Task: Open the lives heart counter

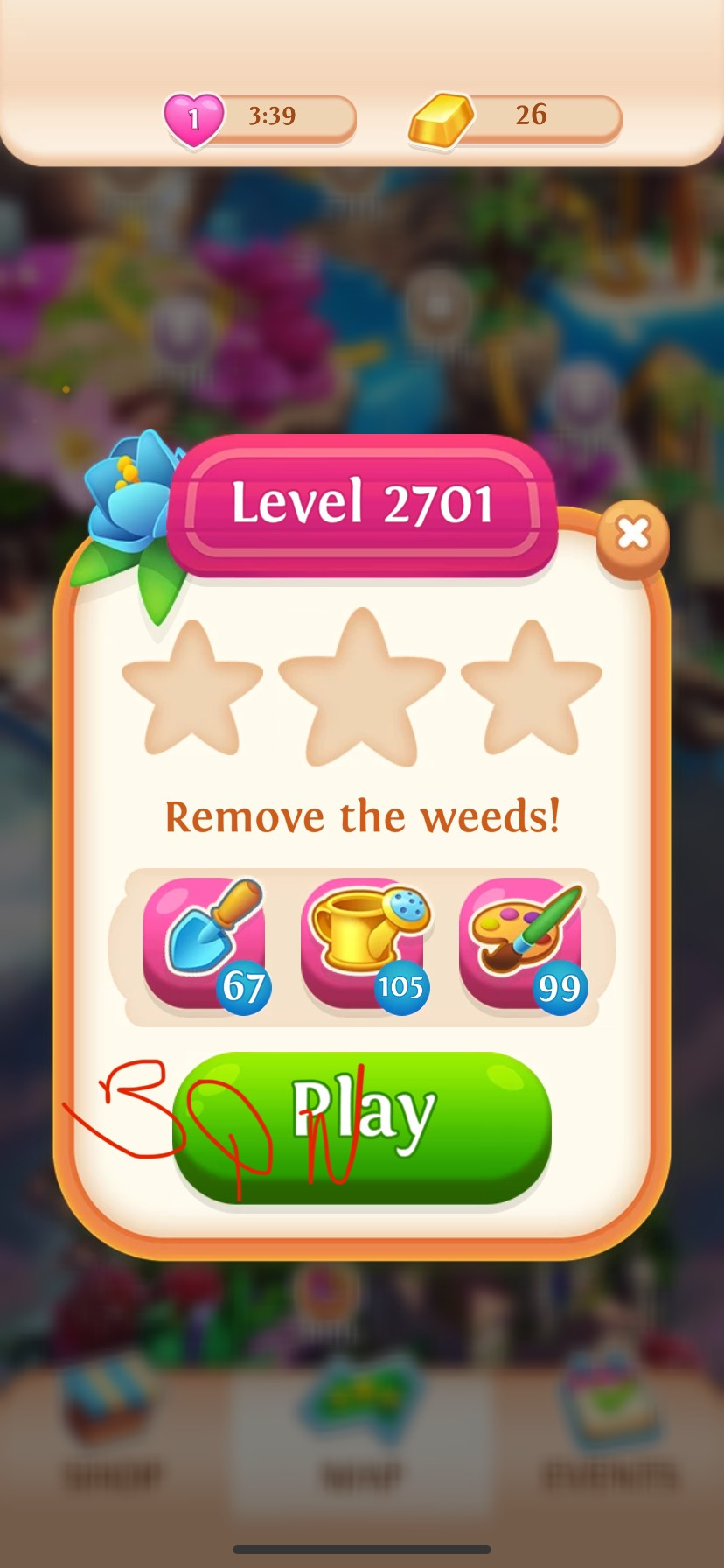Action: [260, 117]
